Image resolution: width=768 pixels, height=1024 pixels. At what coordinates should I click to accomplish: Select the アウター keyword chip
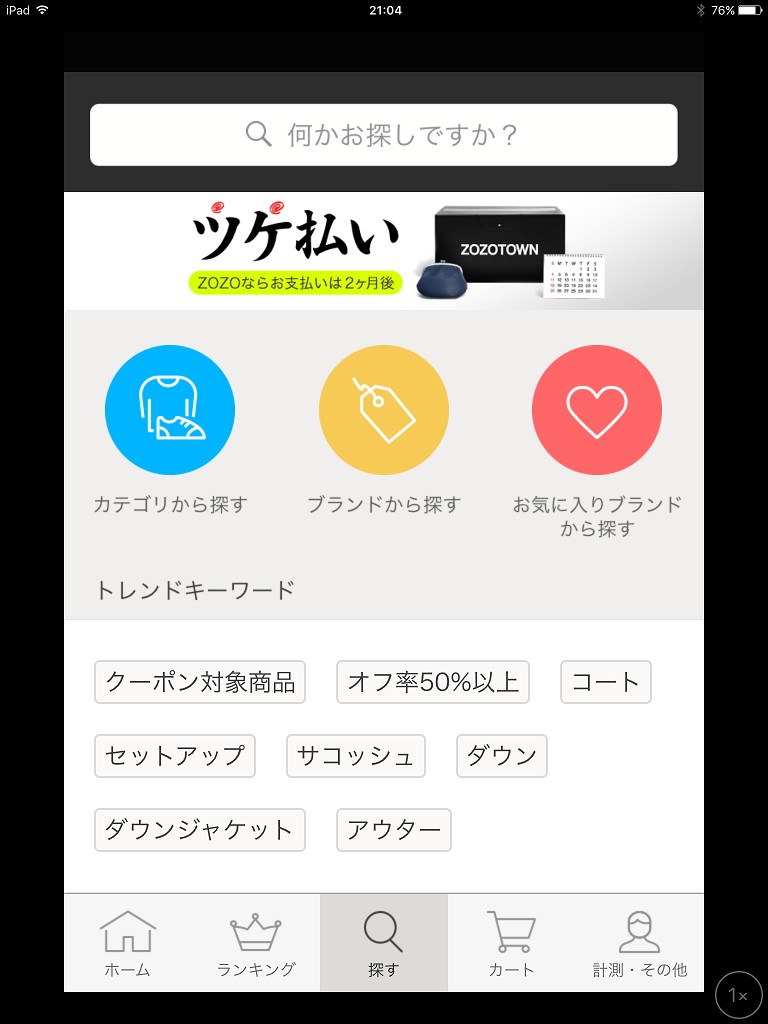pyautogui.click(x=394, y=830)
